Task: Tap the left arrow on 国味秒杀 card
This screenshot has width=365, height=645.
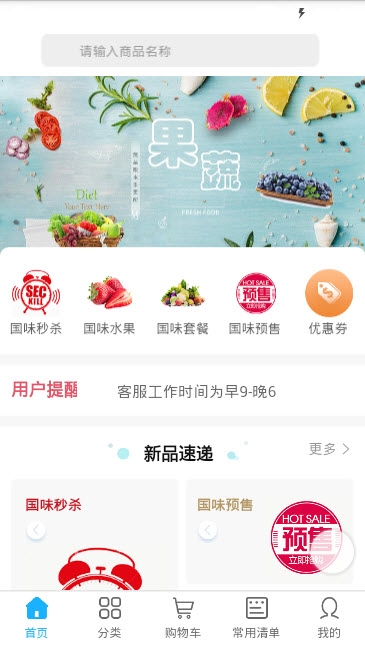Action: 36,530
